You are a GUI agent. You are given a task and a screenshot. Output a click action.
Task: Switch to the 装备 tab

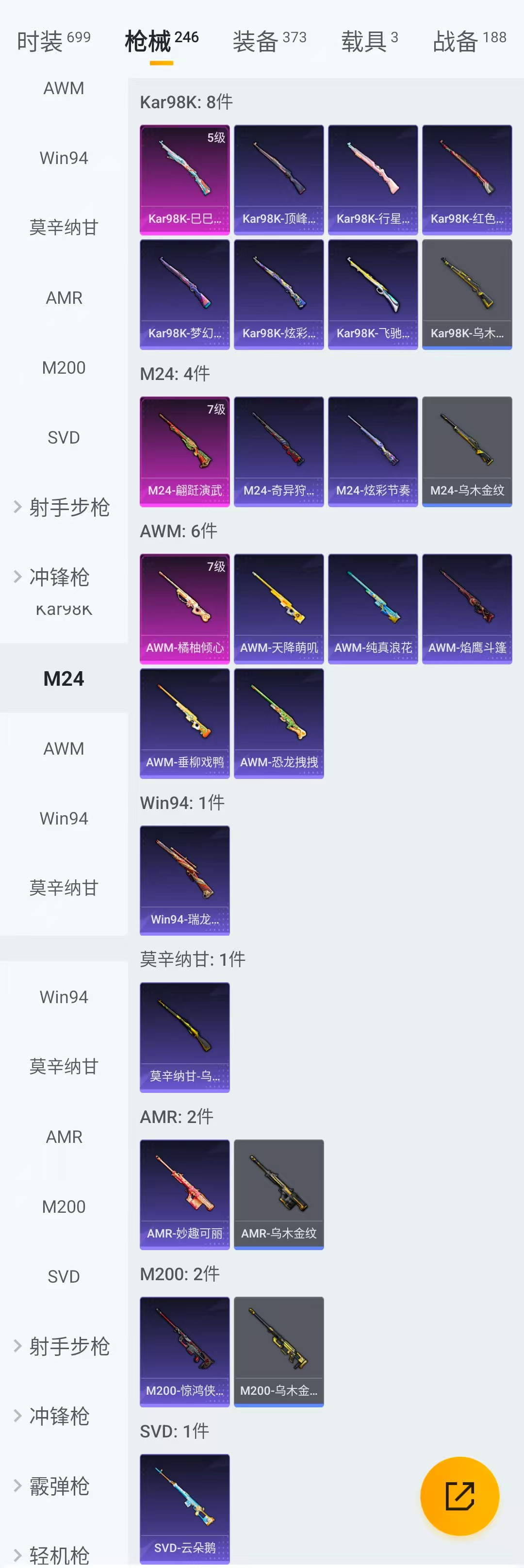coord(269,41)
